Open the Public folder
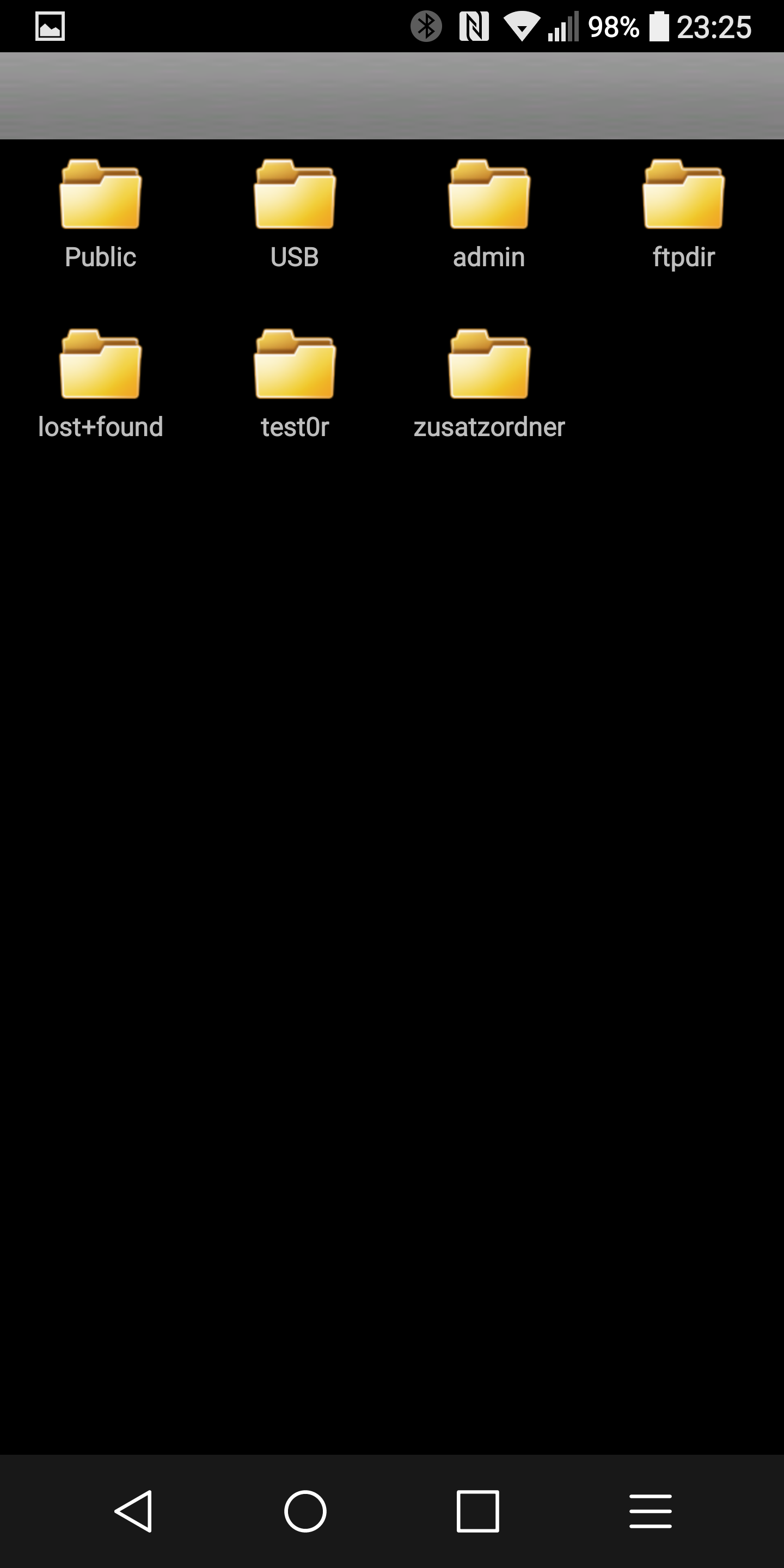Viewport: 784px width, 1568px height. pos(100,196)
